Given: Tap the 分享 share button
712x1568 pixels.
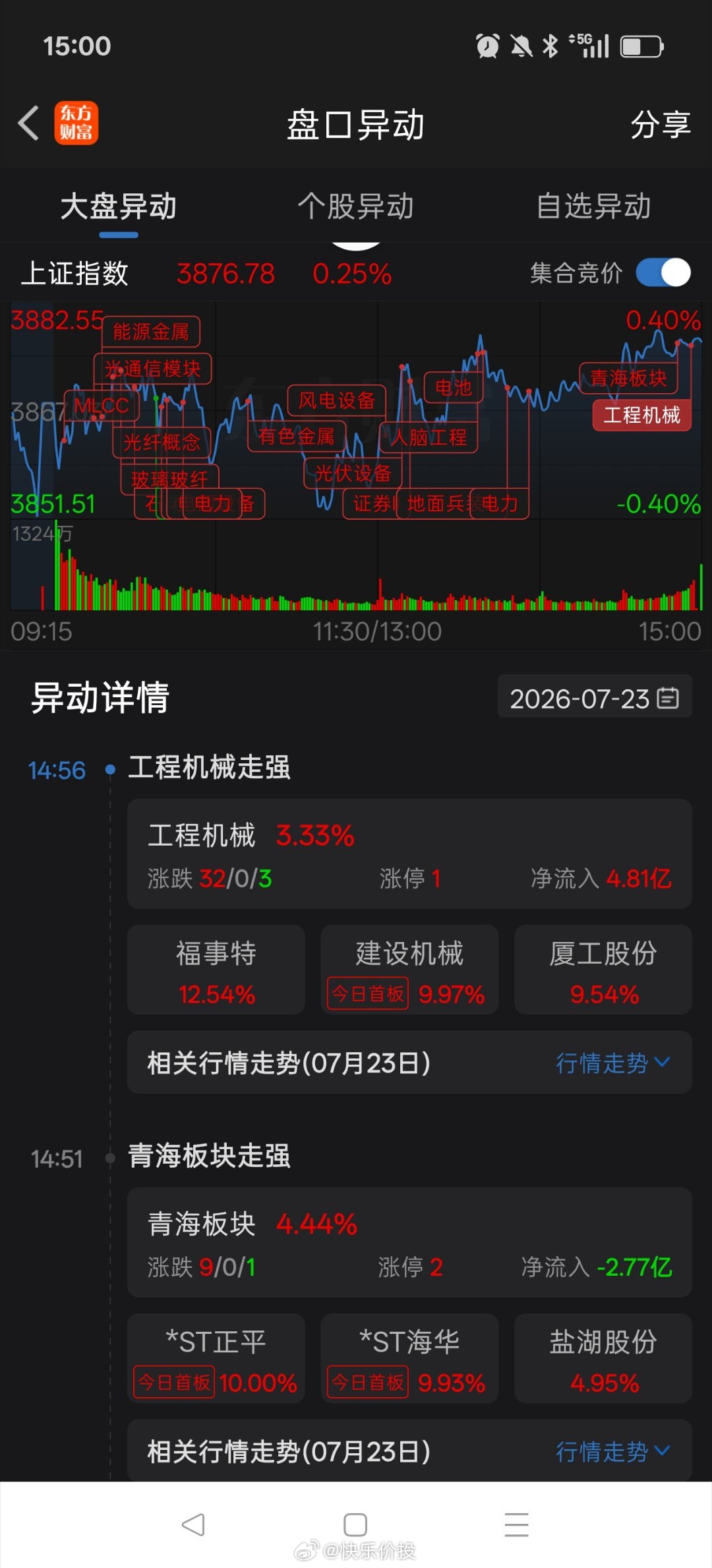Looking at the screenshot, I should pos(660,125).
